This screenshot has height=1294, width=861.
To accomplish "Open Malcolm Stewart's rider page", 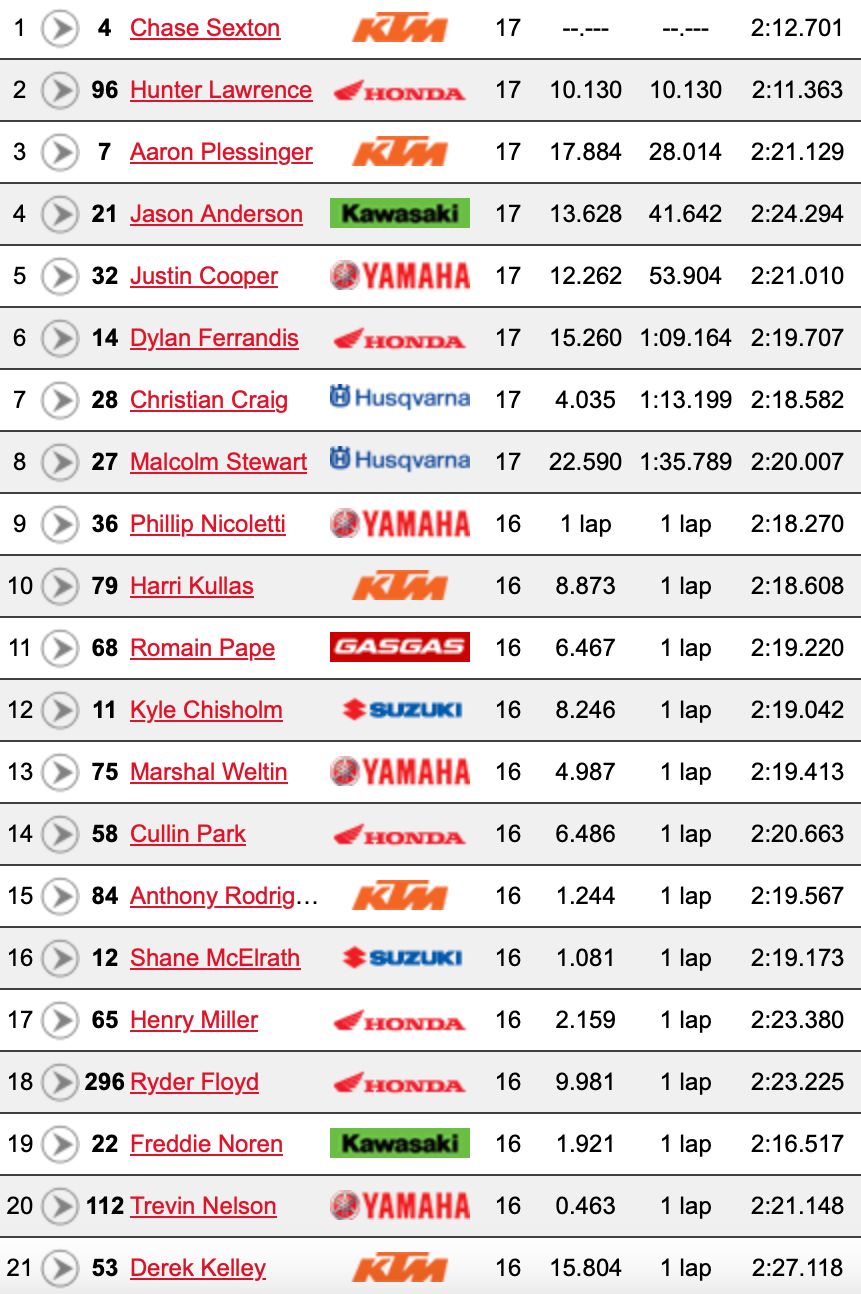I will point(218,462).
